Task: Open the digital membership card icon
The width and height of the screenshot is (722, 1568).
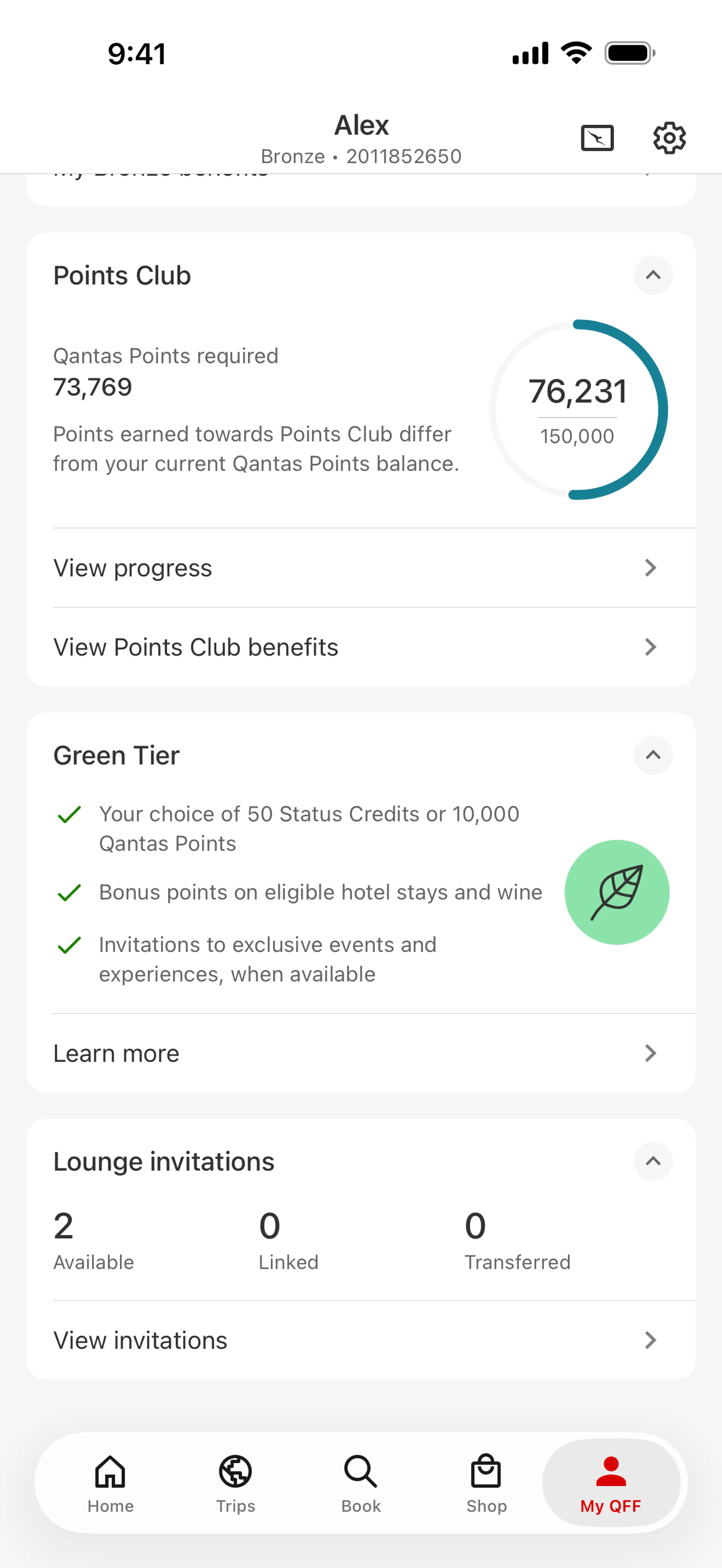Action: (597, 138)
